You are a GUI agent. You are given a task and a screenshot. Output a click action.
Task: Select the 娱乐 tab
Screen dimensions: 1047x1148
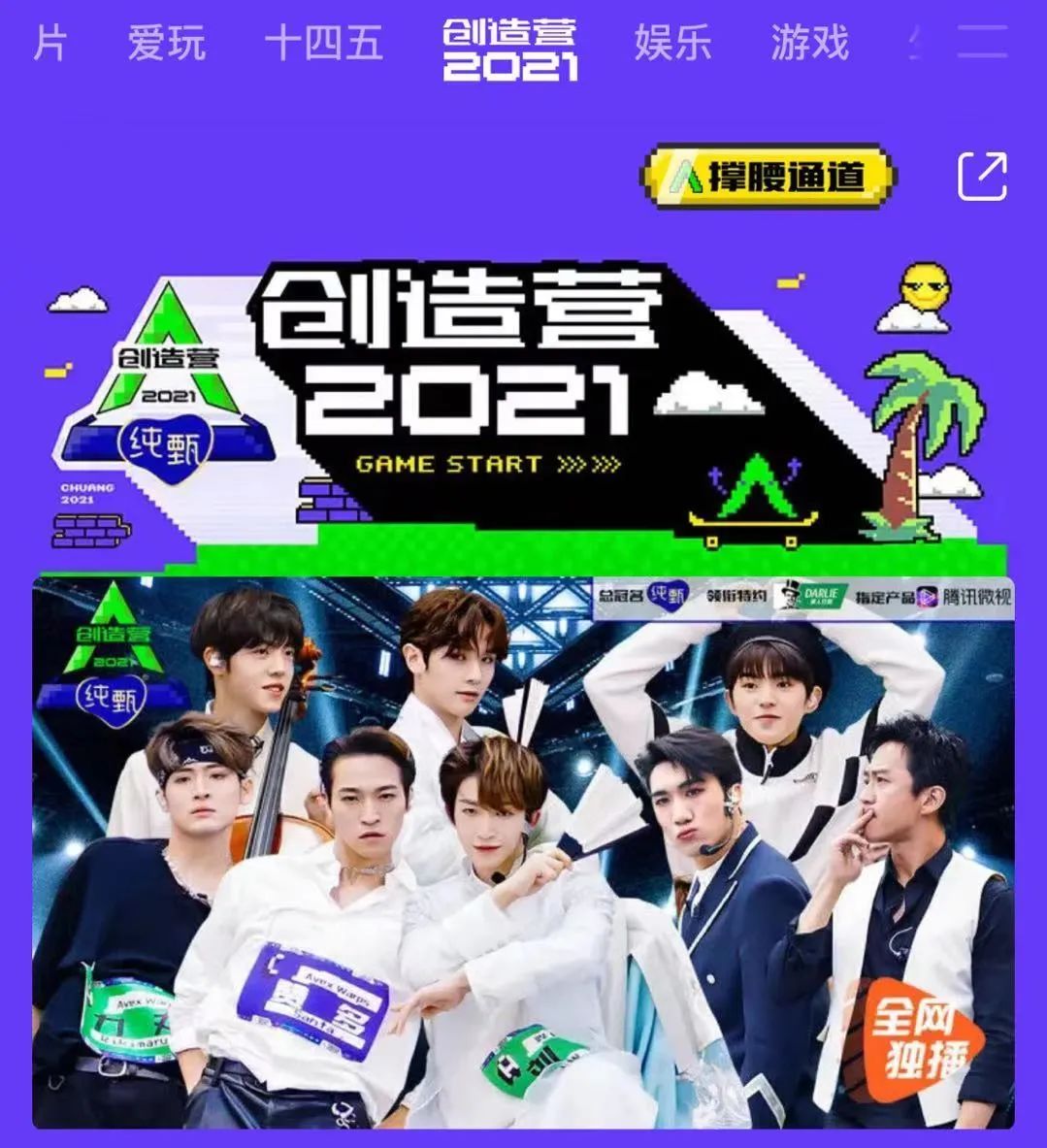point(672,44)
